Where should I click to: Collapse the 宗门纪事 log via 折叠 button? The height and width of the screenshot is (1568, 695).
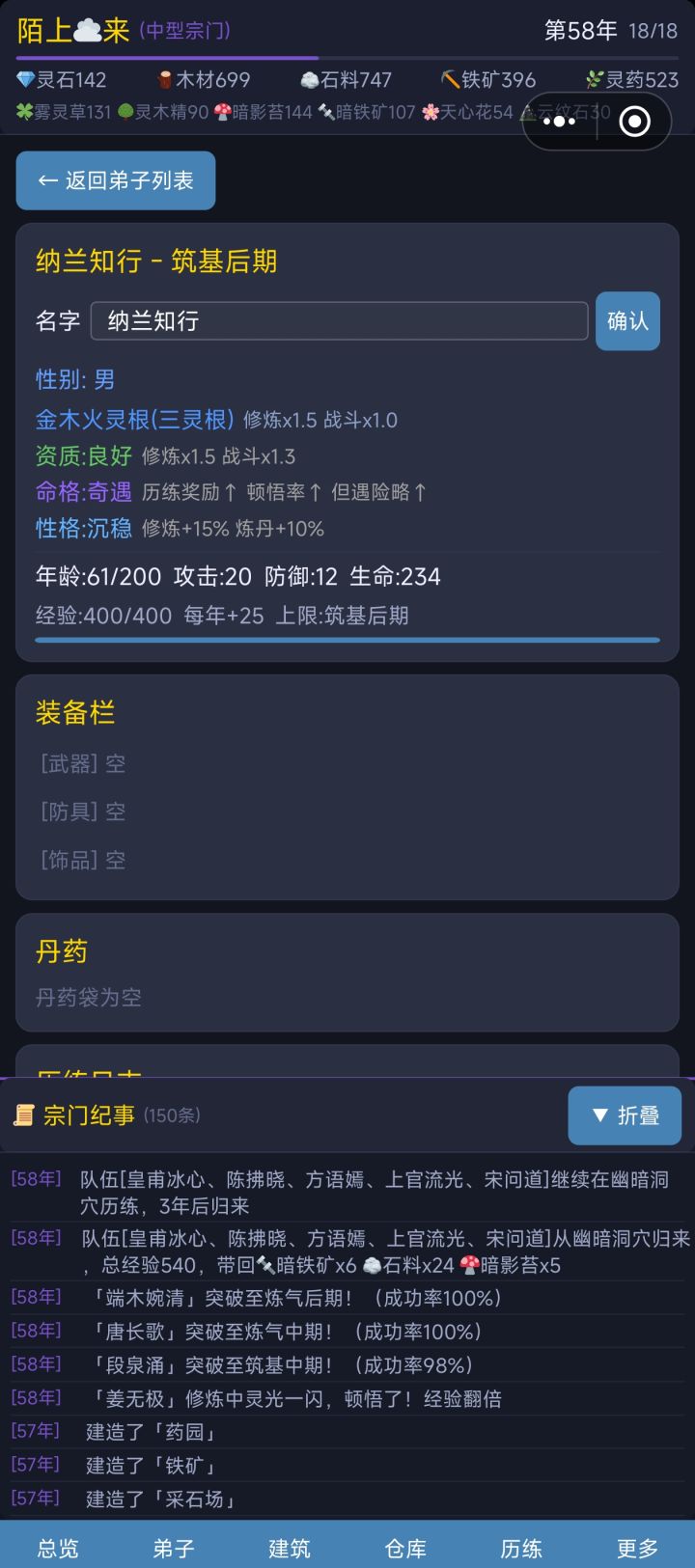pyautogui.click(x=625, y=1115)
